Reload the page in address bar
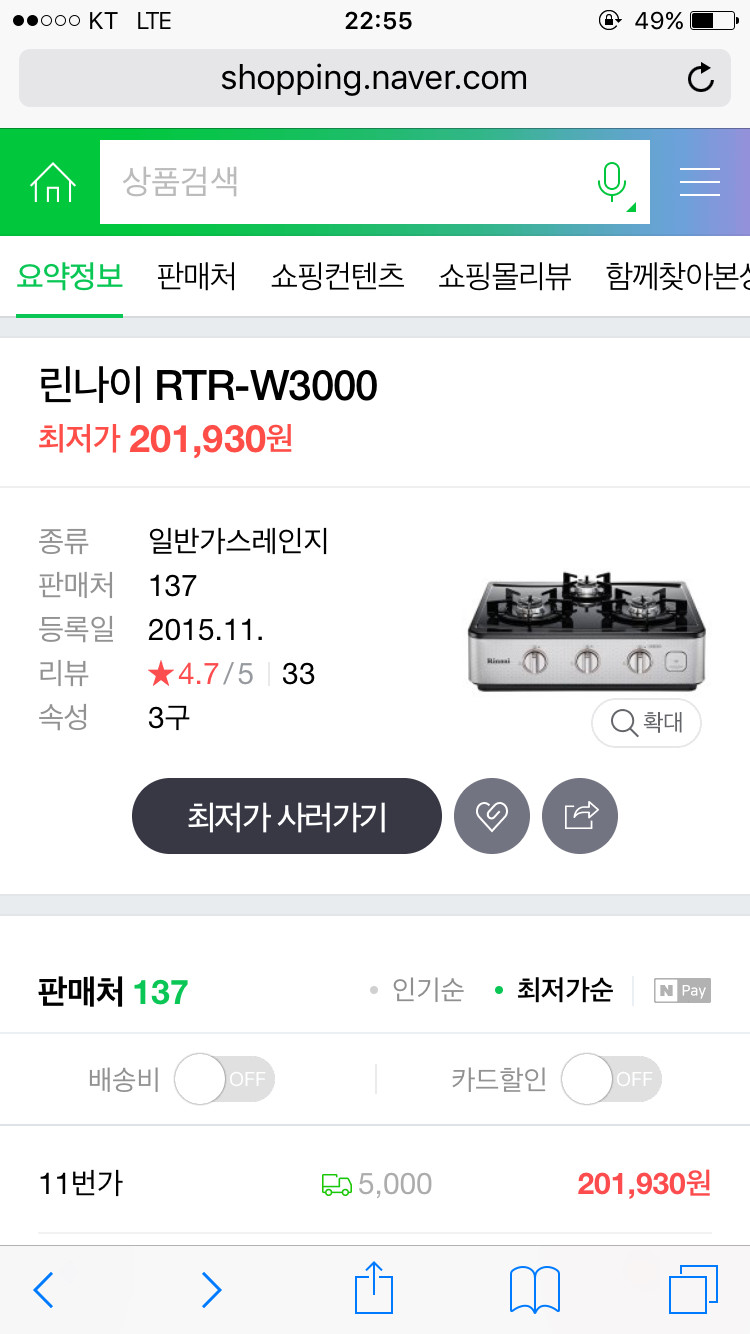 tap(701, 78)
